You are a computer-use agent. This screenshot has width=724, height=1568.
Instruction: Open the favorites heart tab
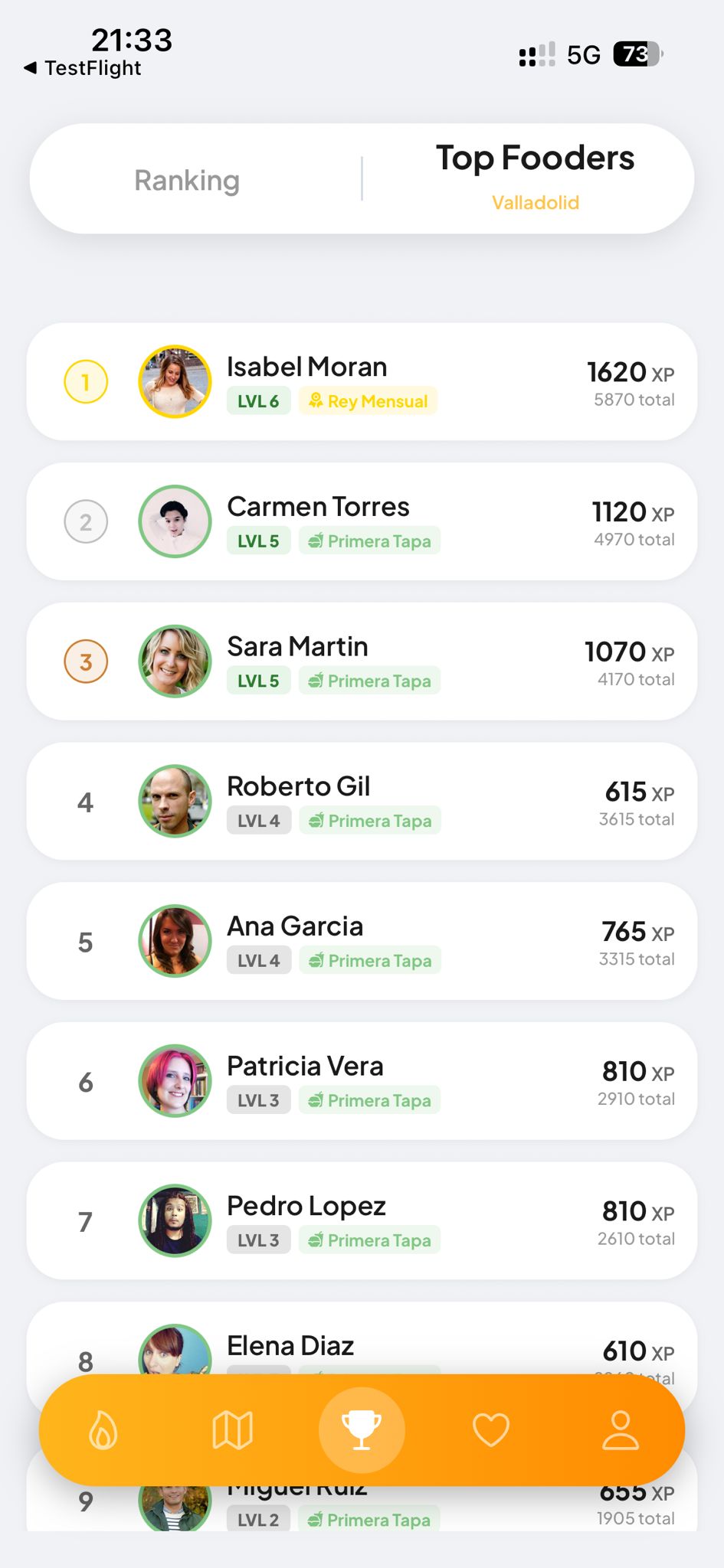coord(491,1430)
